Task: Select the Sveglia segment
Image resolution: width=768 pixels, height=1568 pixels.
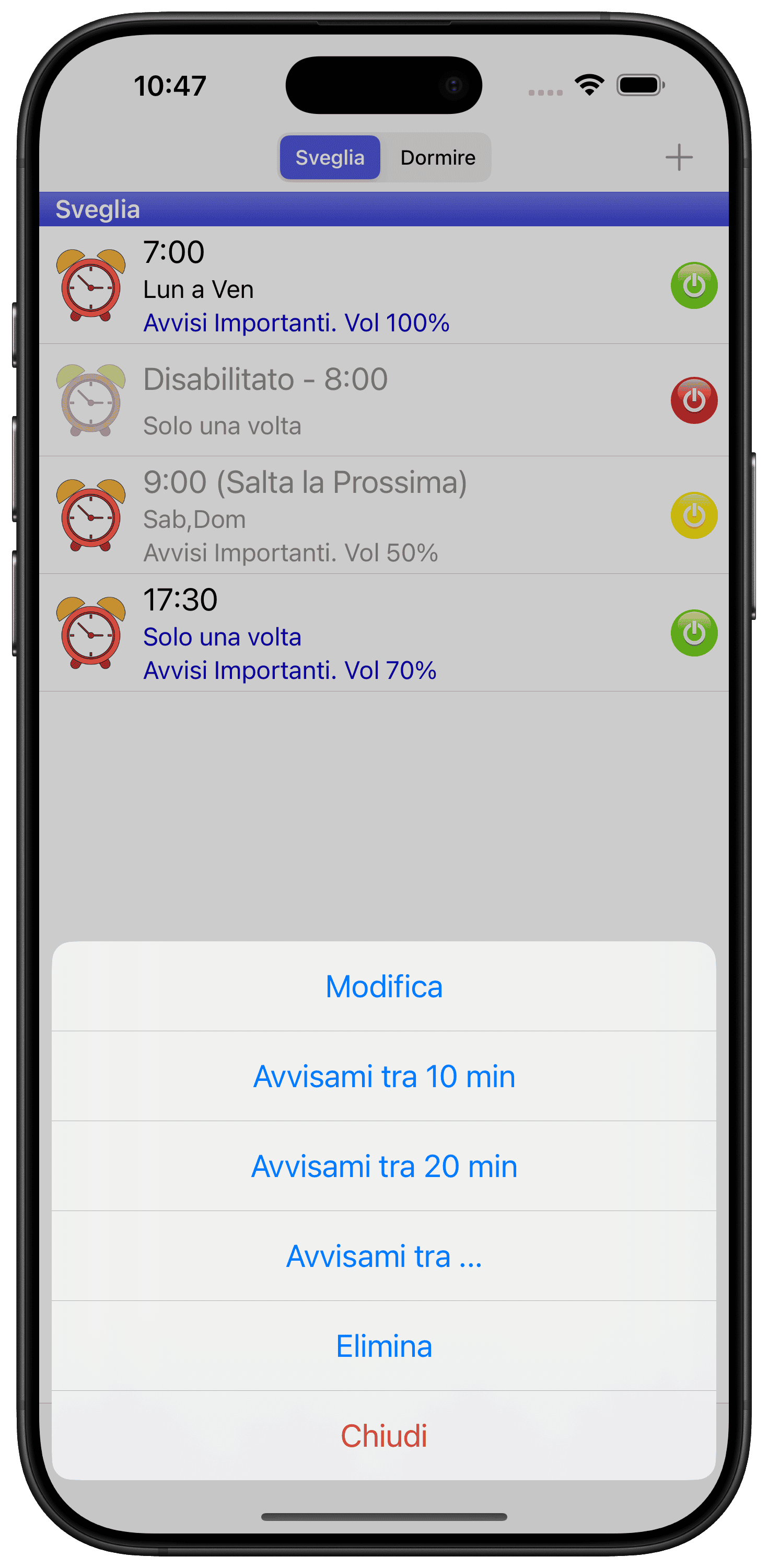Action: click(330, 158)
